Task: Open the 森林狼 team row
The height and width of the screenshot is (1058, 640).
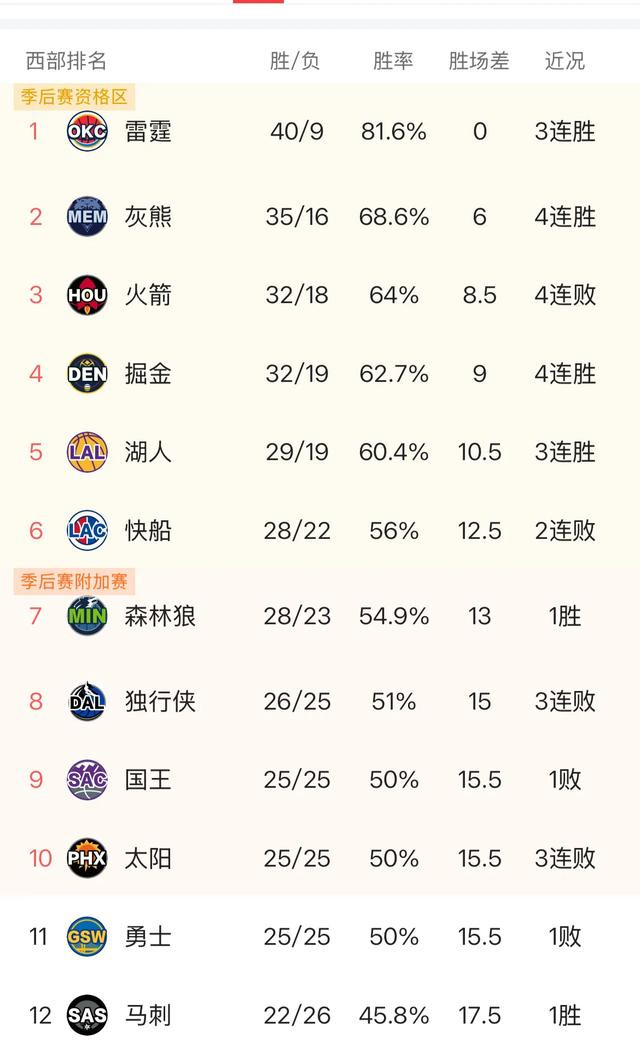Action: 320,615
